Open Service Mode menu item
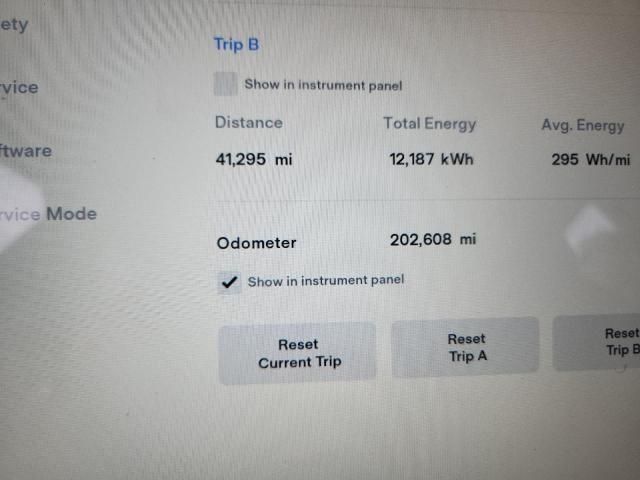640x480 pixels. [x=50, y=213]
